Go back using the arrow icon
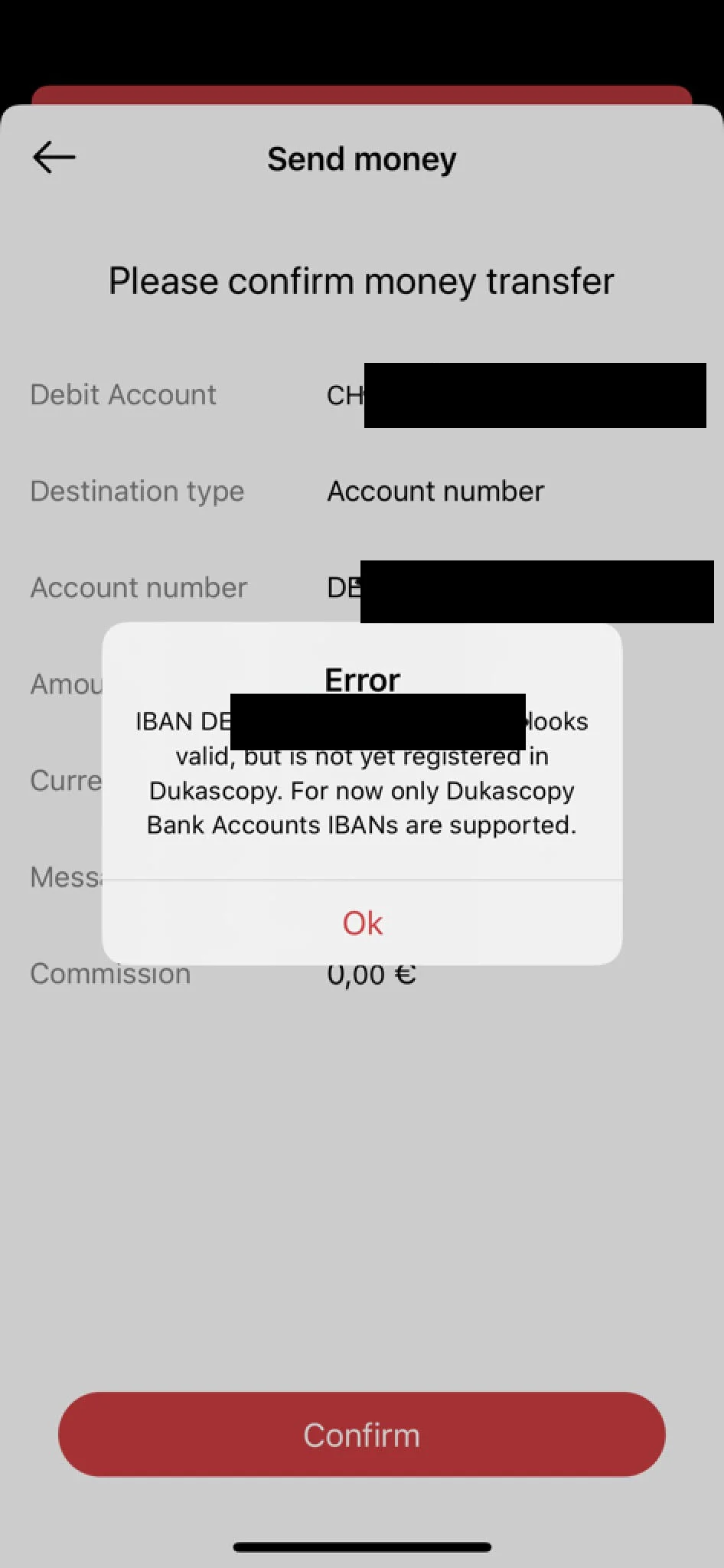This screenshot has width=724, height=1568. pos(54,158)
